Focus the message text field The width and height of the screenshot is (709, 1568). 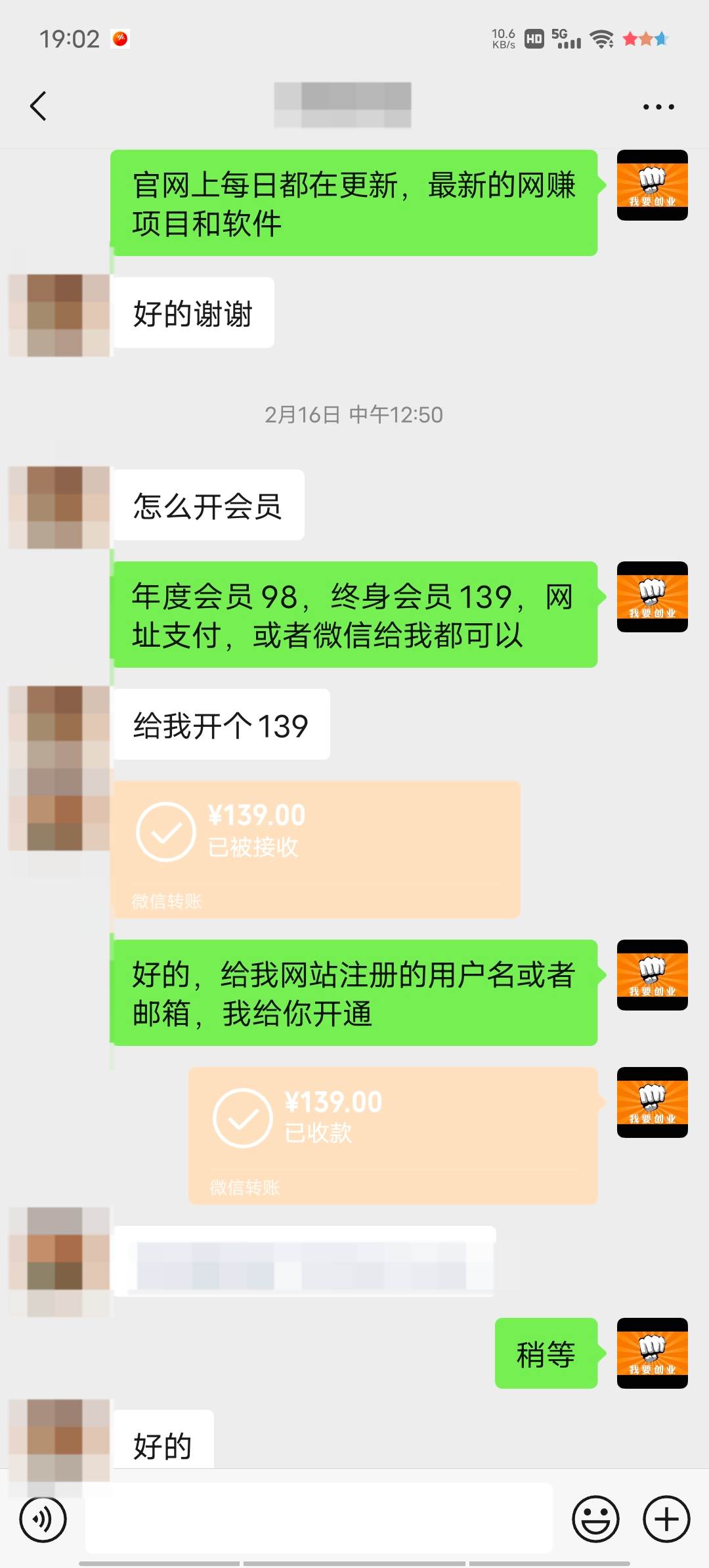pyautogui.click(x=318, y=1518)
